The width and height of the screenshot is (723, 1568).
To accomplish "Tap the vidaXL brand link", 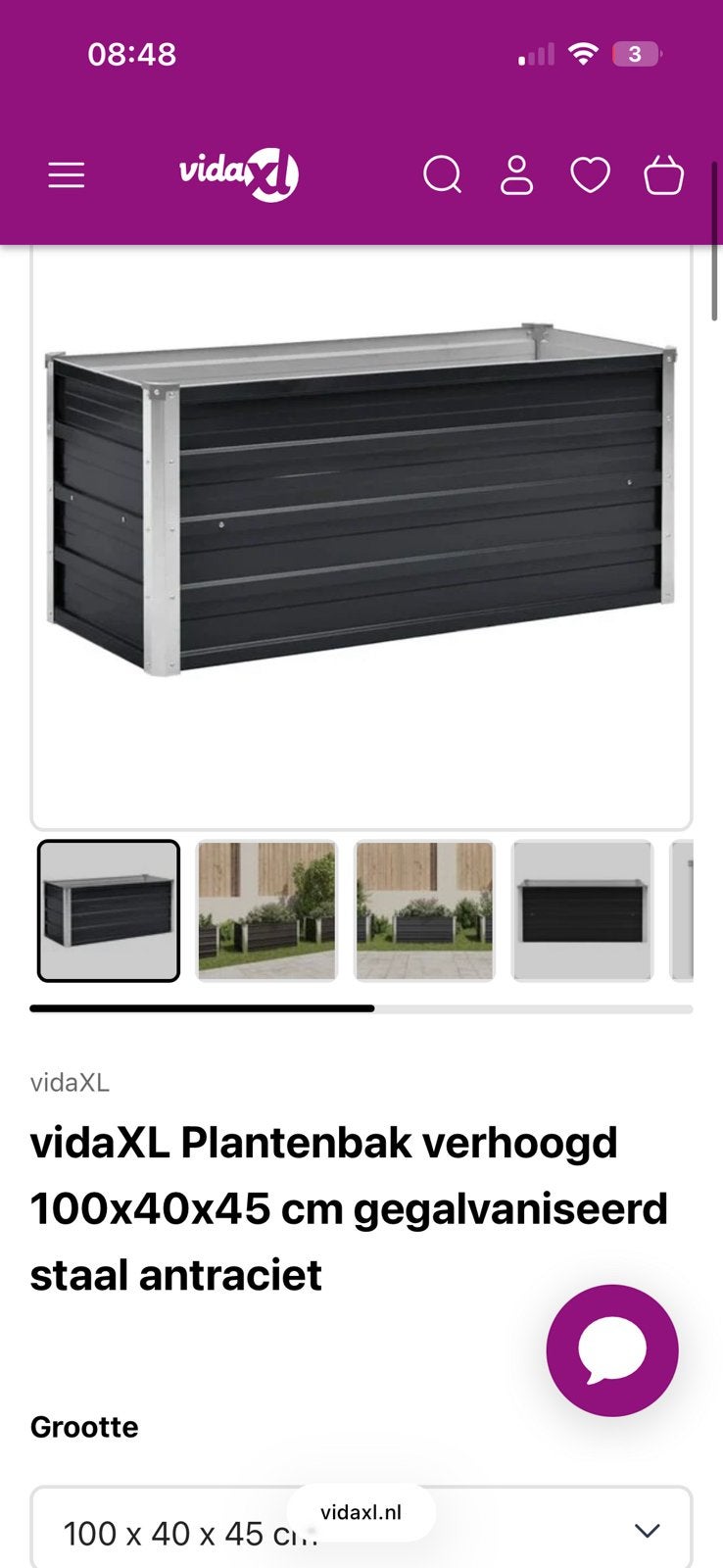I will tap(70, 1083).
